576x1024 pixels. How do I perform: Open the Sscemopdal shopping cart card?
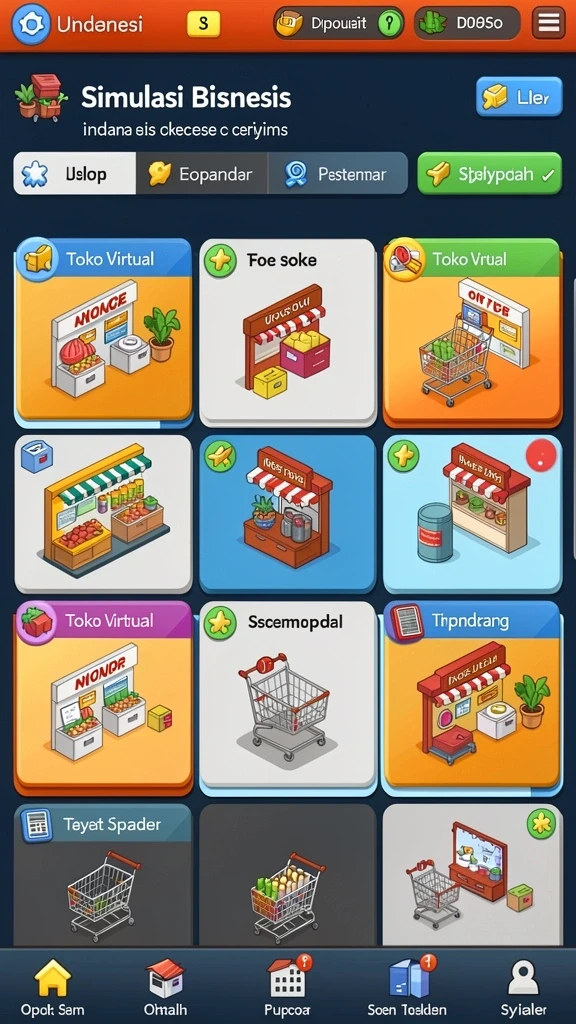pyautogui.click(x=287, y=696)
